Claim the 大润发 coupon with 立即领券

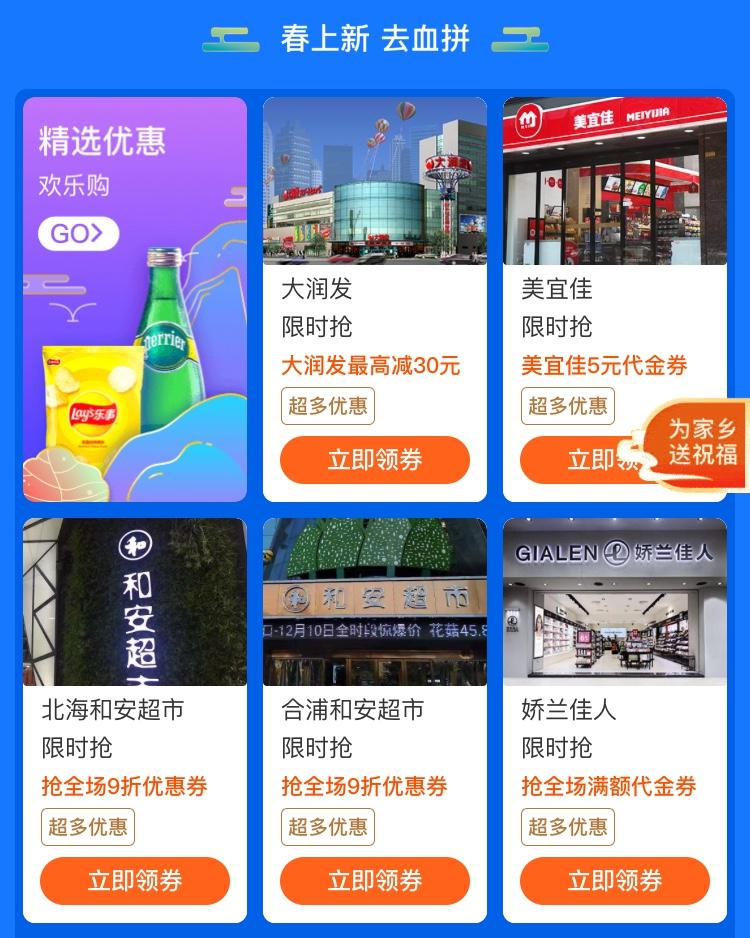[374, 460]
